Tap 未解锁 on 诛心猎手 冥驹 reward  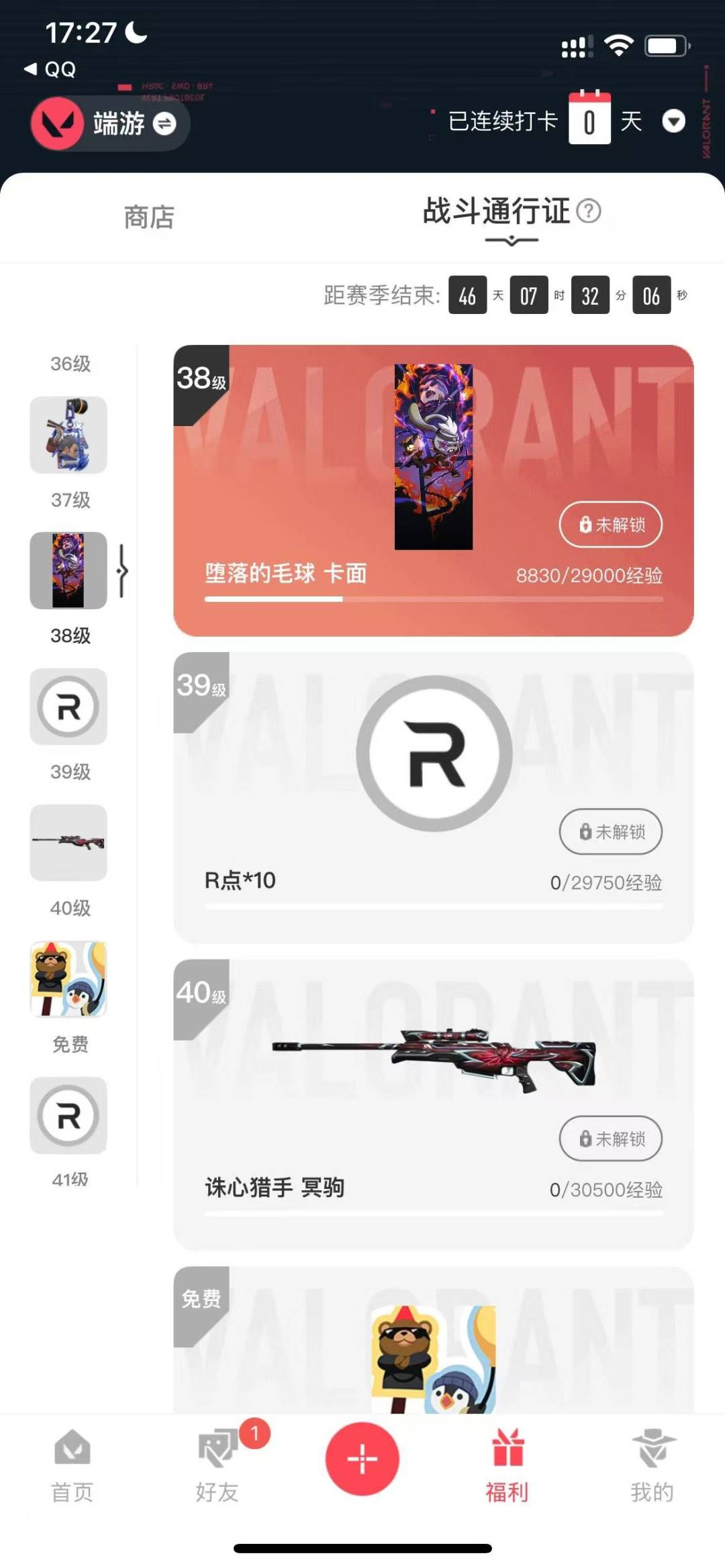click(610, 1139)
